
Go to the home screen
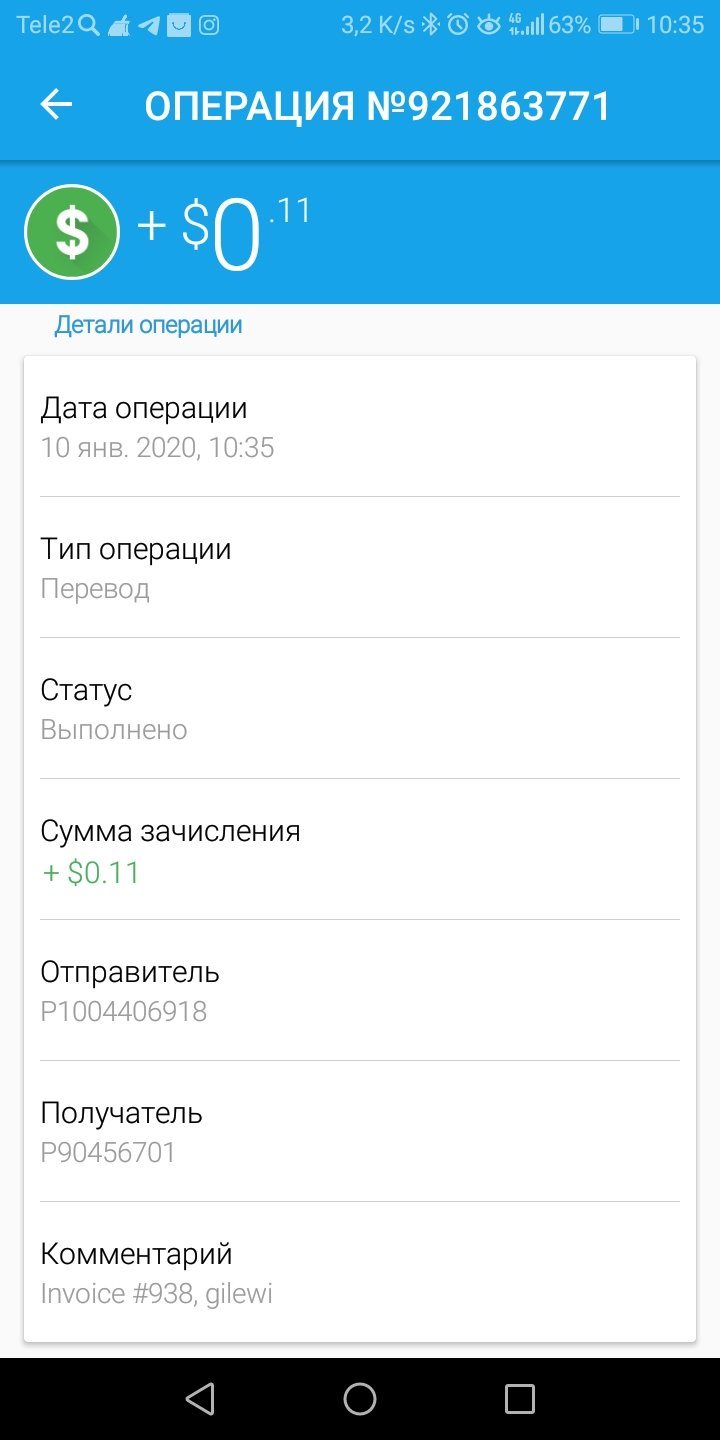coord(360,1398)
